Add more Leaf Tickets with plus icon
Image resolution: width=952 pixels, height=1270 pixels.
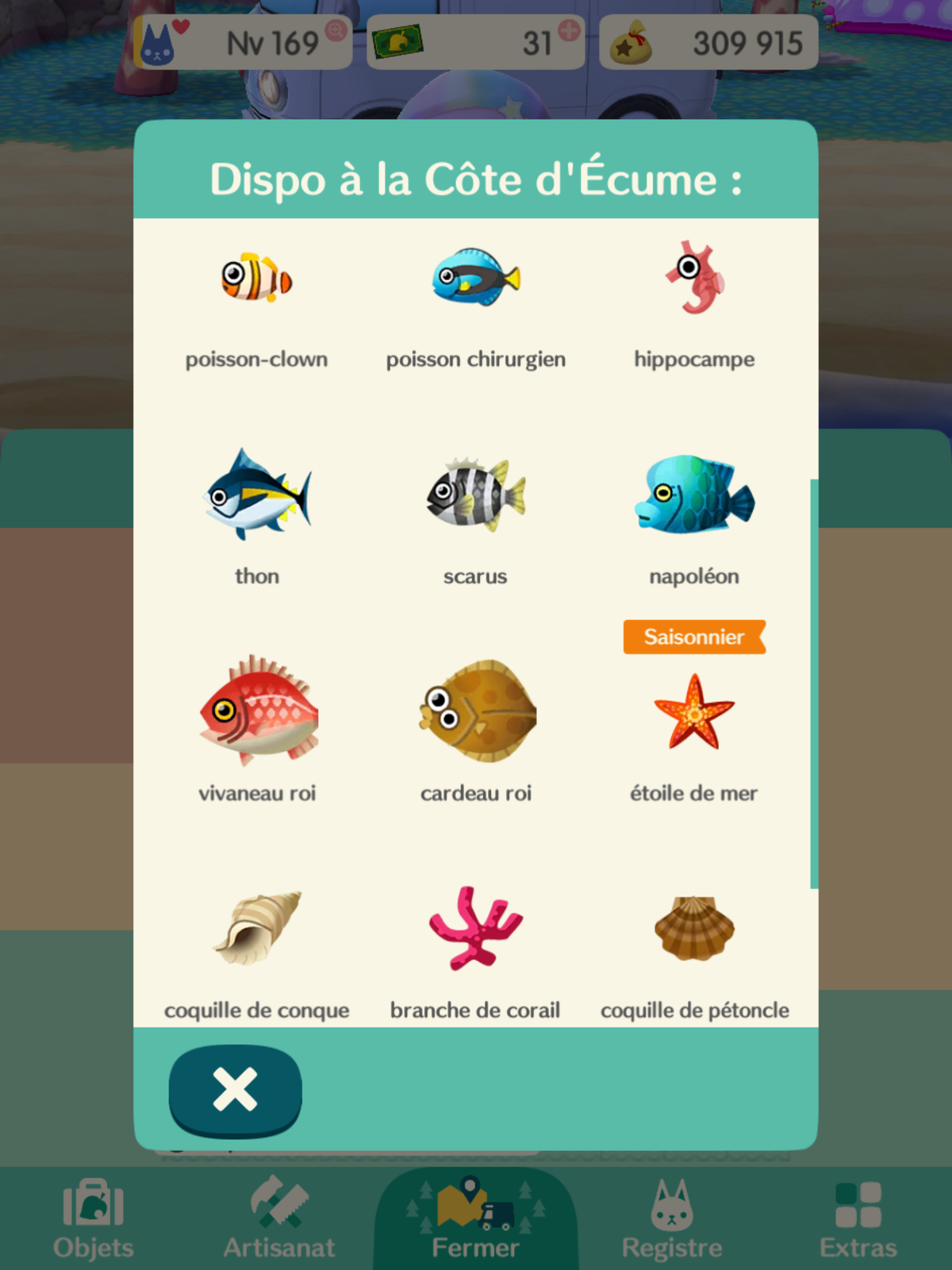click(x=569, y=31)
